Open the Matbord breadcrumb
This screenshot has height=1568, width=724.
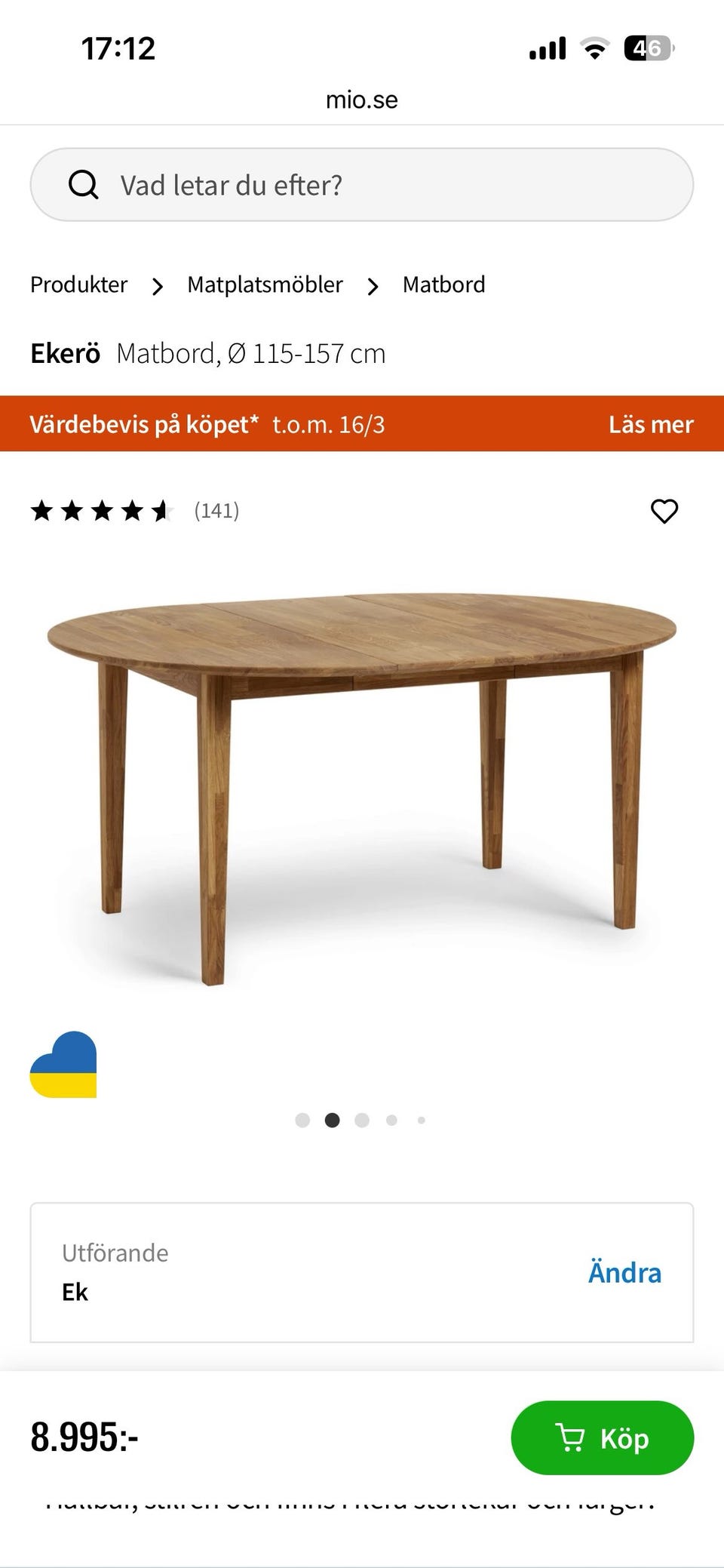point(443,284)
